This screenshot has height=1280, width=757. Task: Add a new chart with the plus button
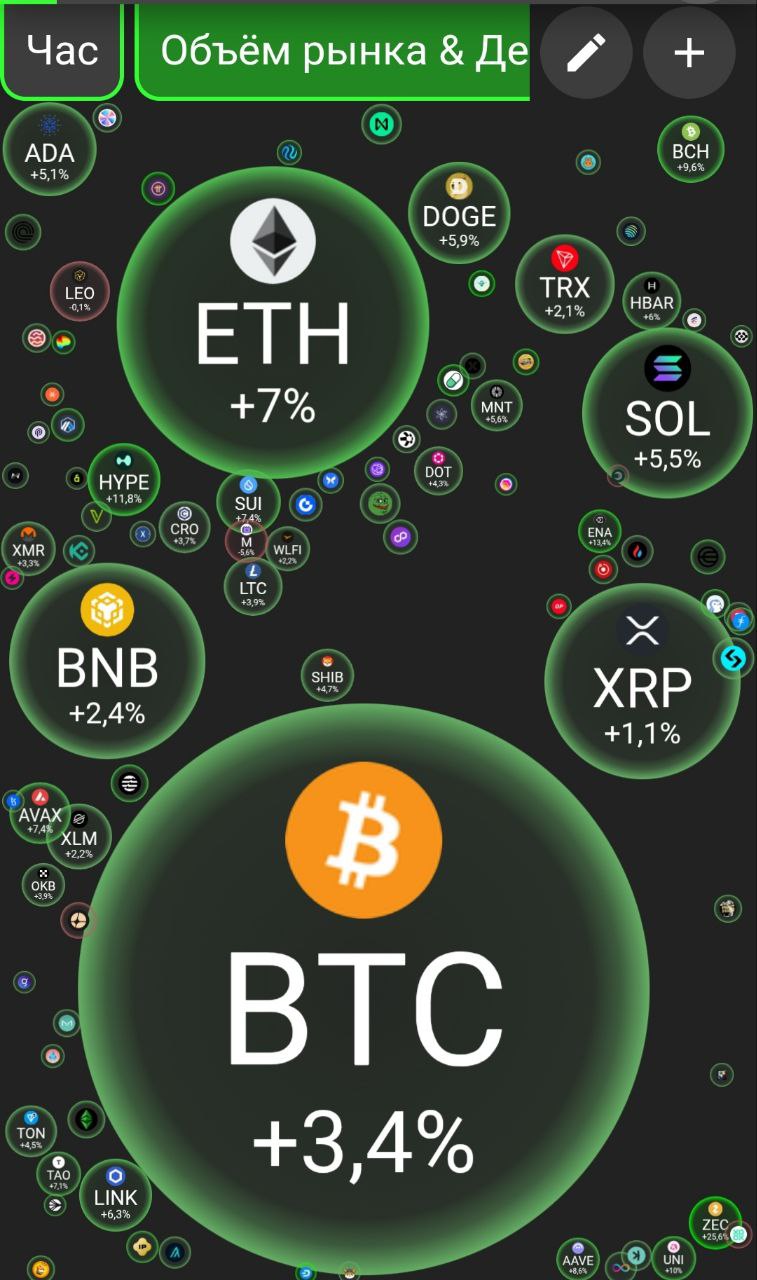tap(689, 52)
